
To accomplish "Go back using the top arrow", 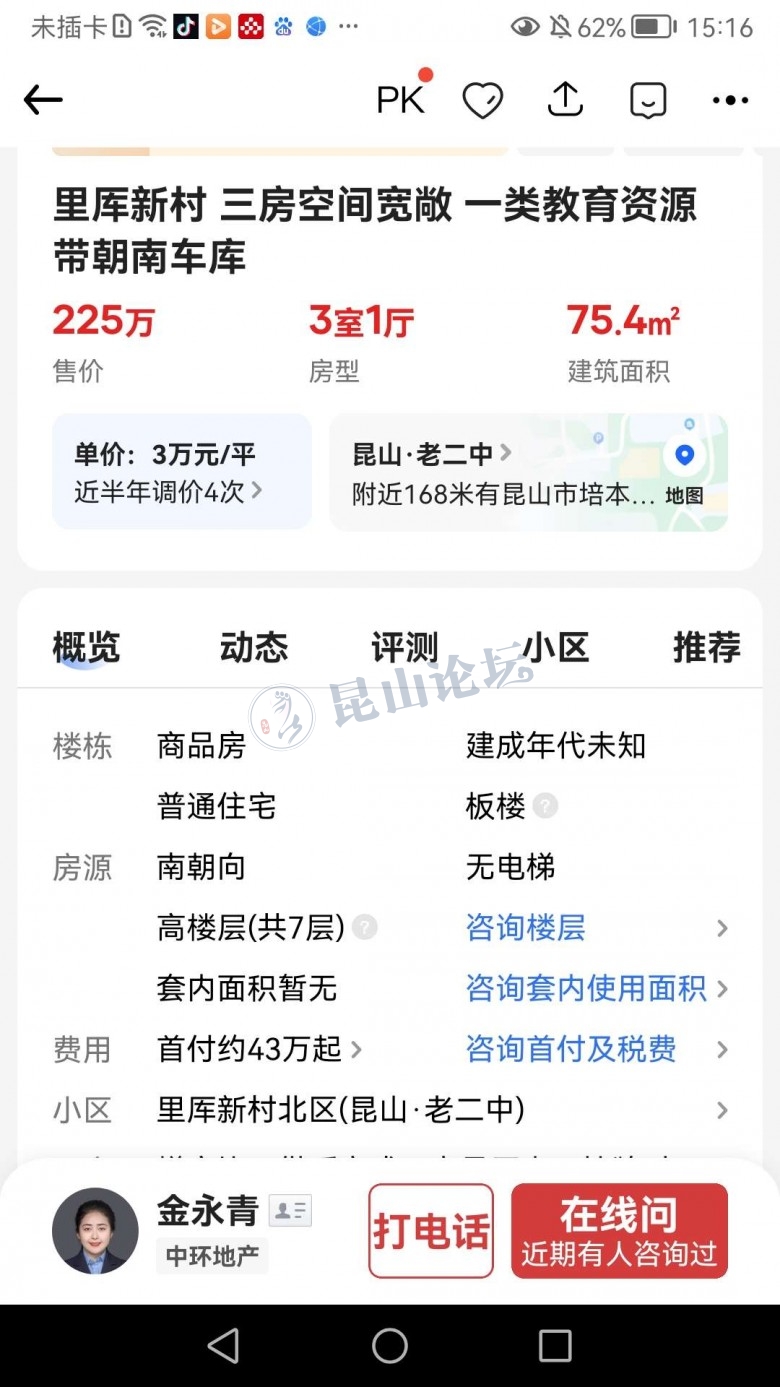I will click(x=43, y=100).
